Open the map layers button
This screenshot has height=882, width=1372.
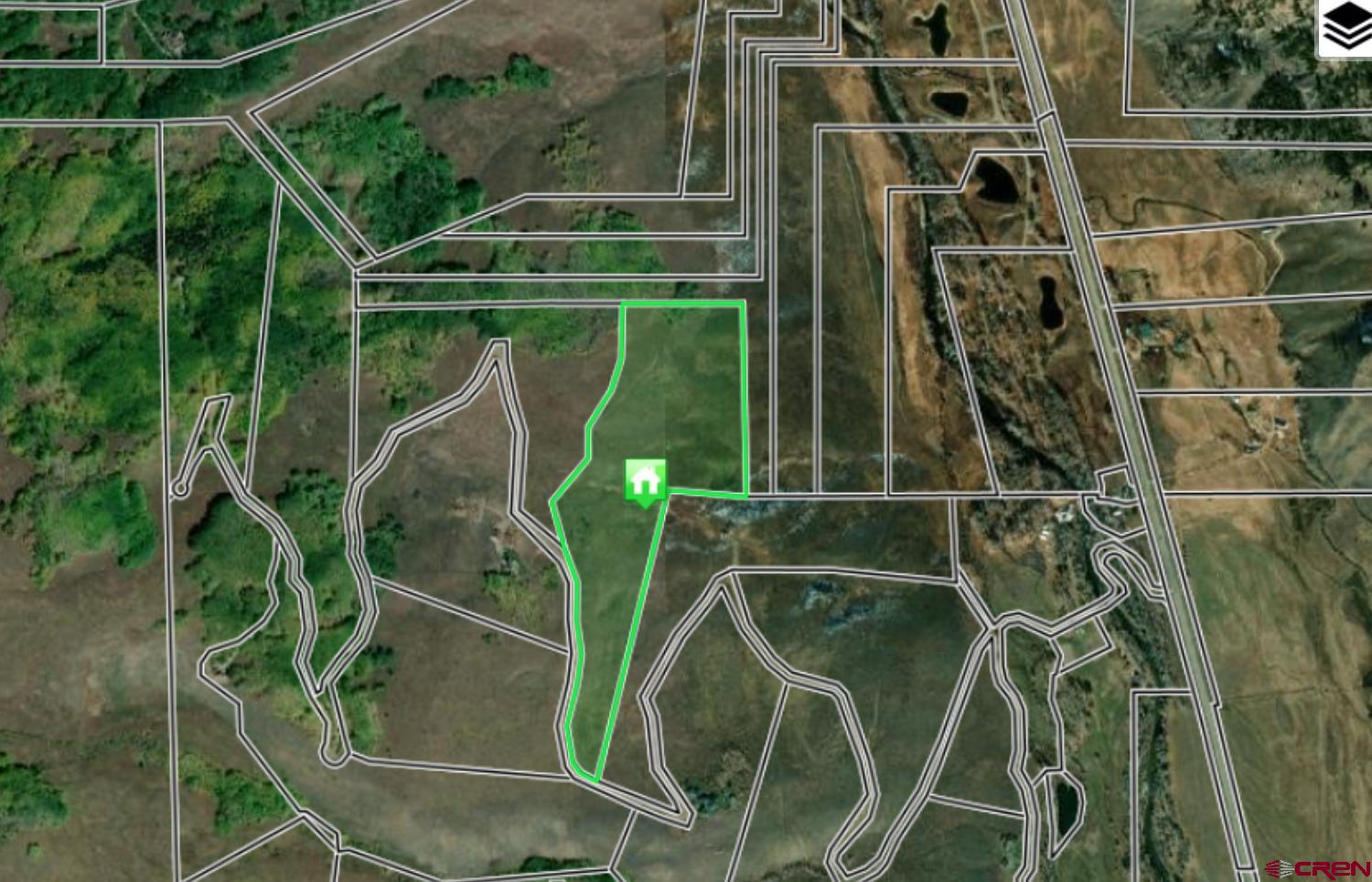pyautogui.click(x=1343, y=28)
